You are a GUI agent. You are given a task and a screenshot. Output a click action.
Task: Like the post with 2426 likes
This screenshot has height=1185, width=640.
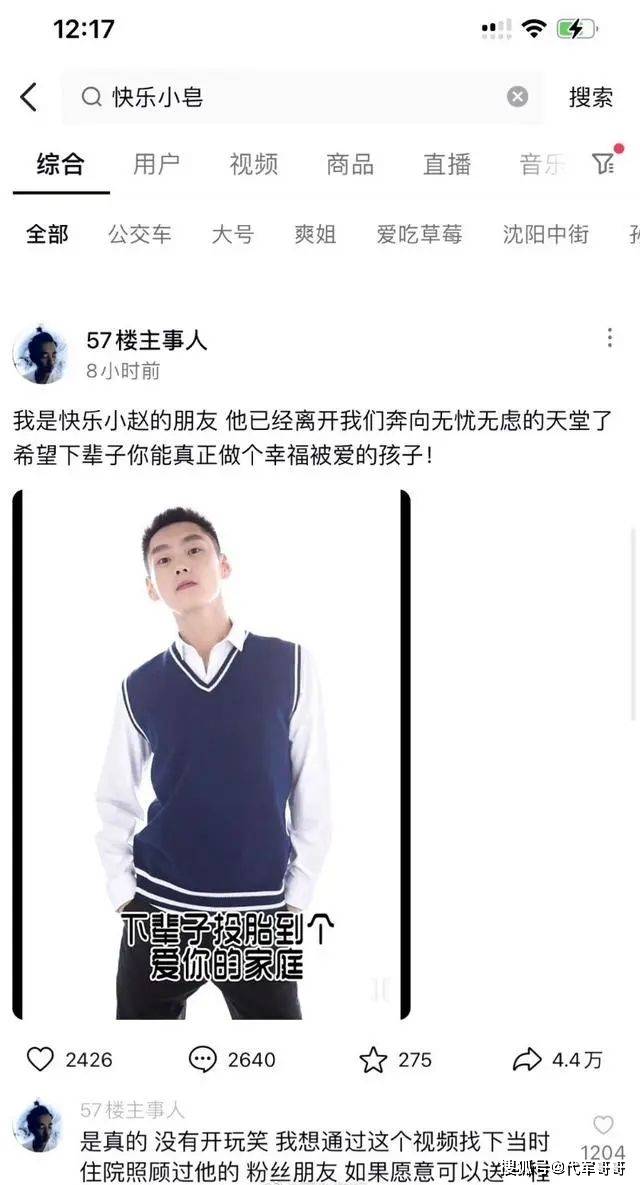(40, 1060)
